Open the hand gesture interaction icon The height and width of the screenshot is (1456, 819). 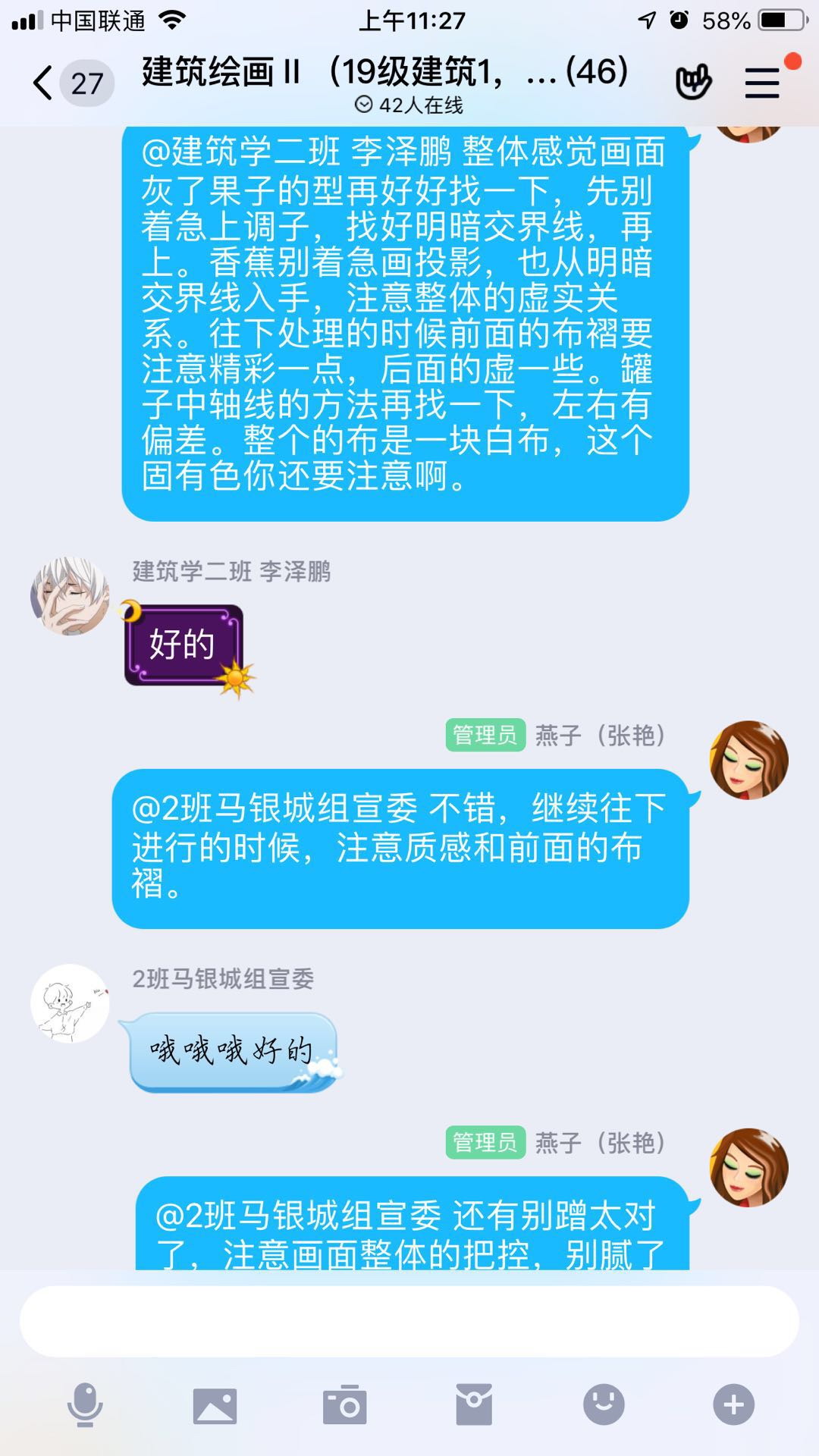point(693,82)
